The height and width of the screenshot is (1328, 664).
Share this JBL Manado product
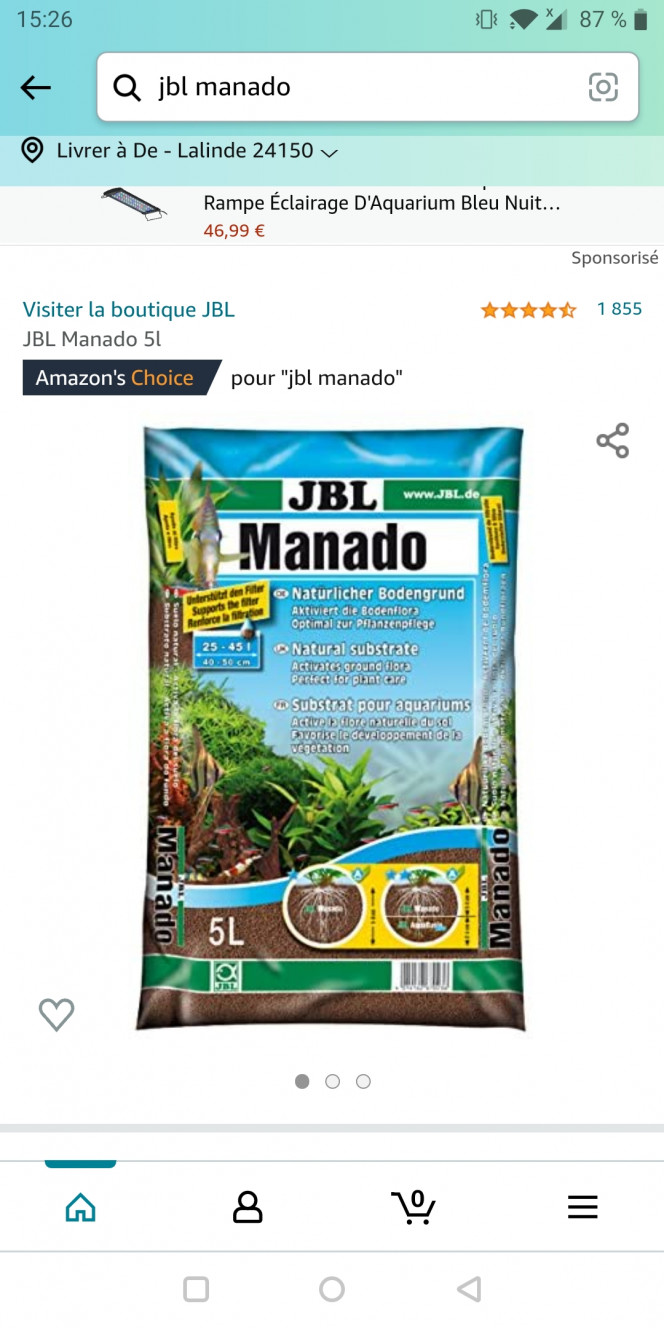[x=612, y=441]
